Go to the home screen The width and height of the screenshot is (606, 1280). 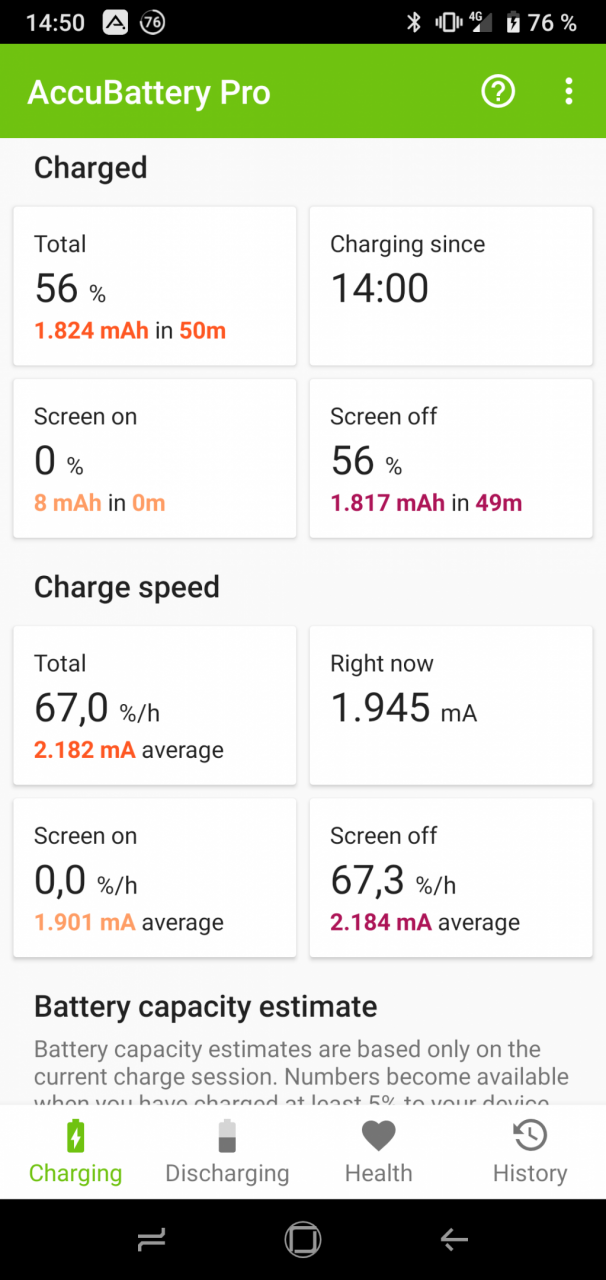tap(302, 1240)
